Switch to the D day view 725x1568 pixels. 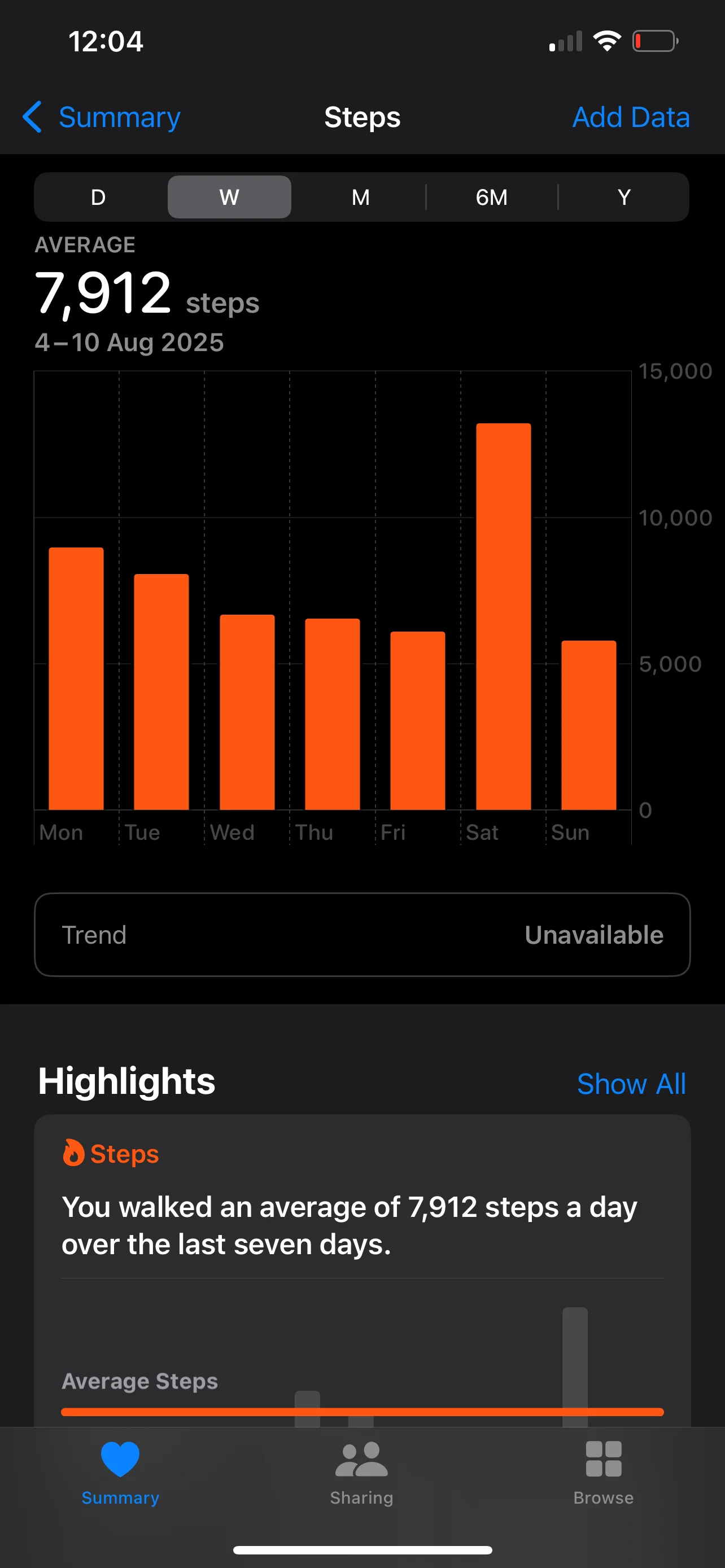coord(98,197)
